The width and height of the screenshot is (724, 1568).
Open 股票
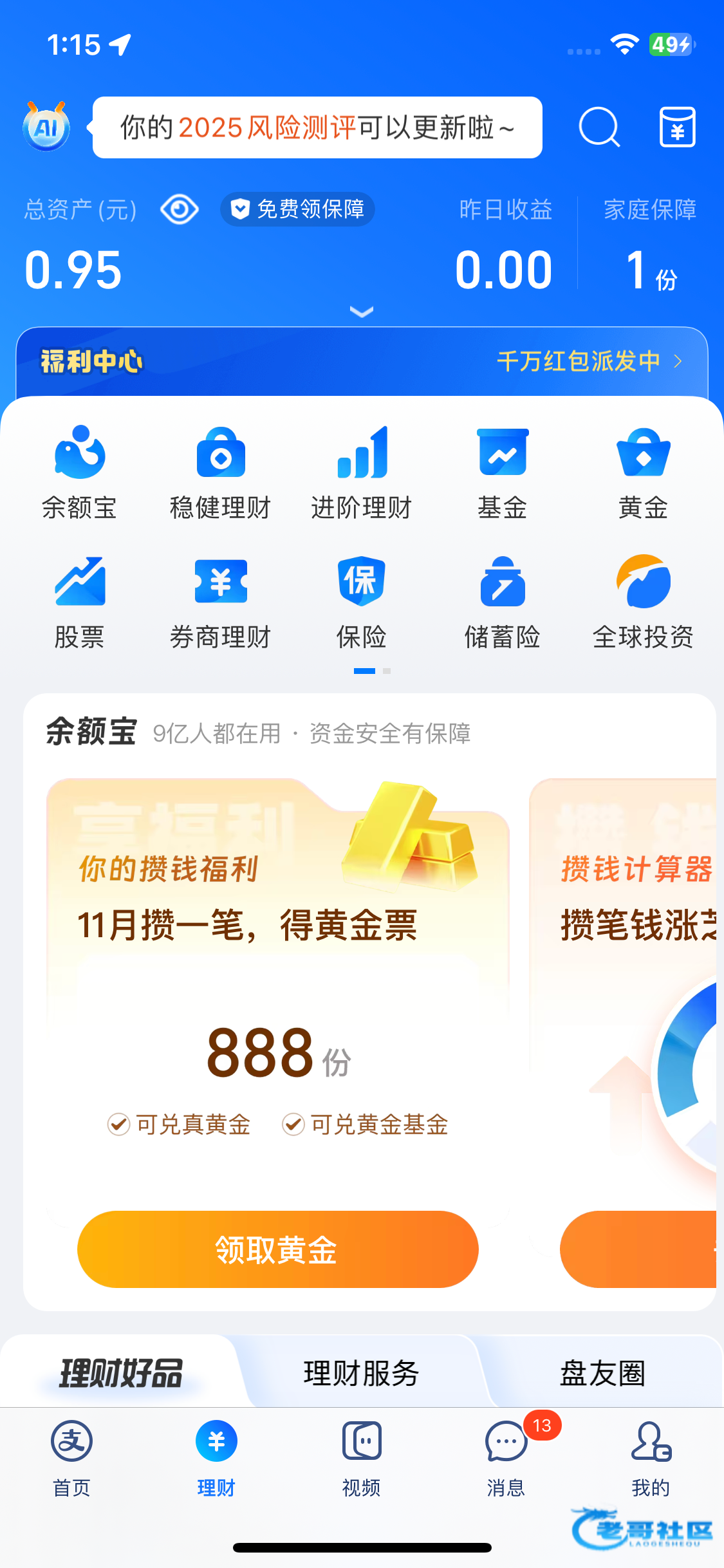point(79,602)
